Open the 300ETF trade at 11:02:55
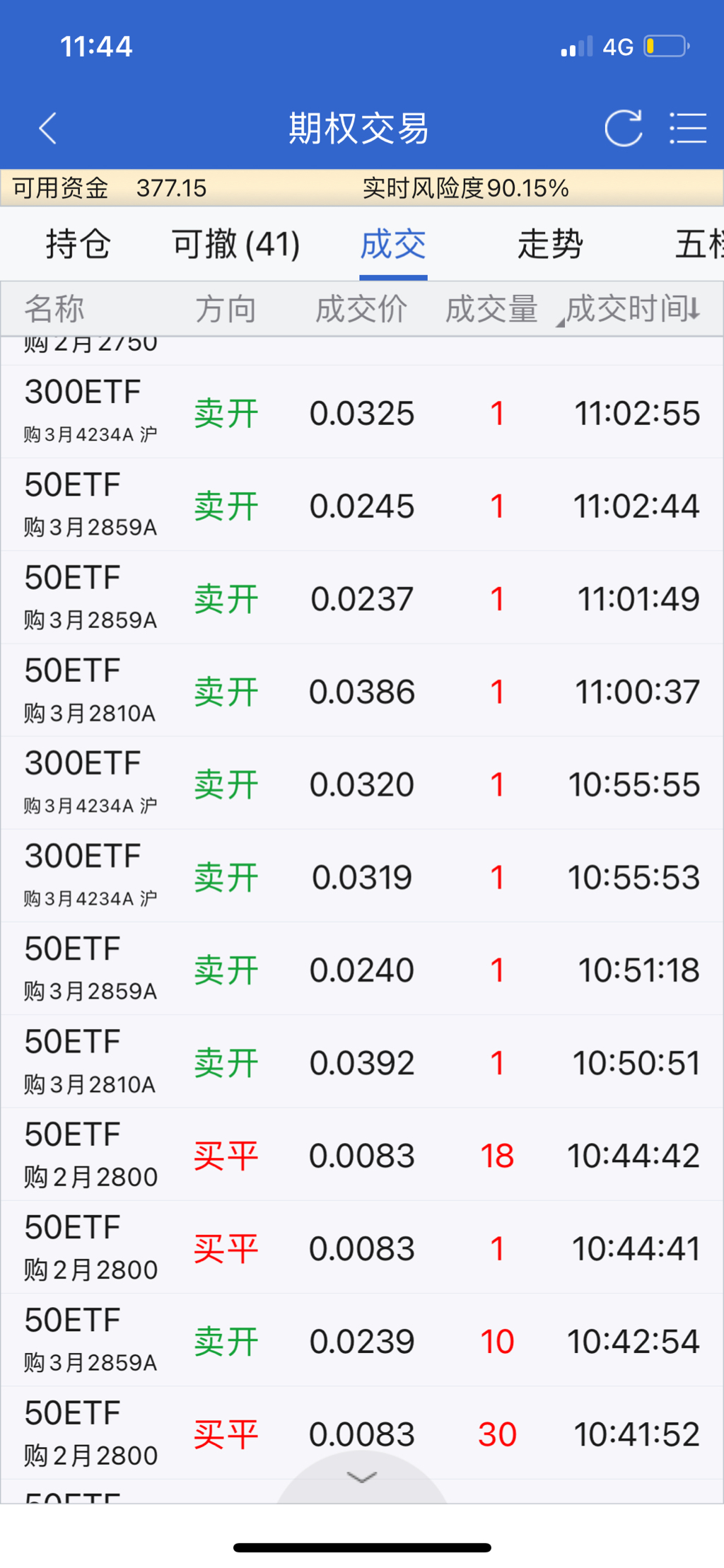This screenshot has height=1568, width=724. pos(362,412)
